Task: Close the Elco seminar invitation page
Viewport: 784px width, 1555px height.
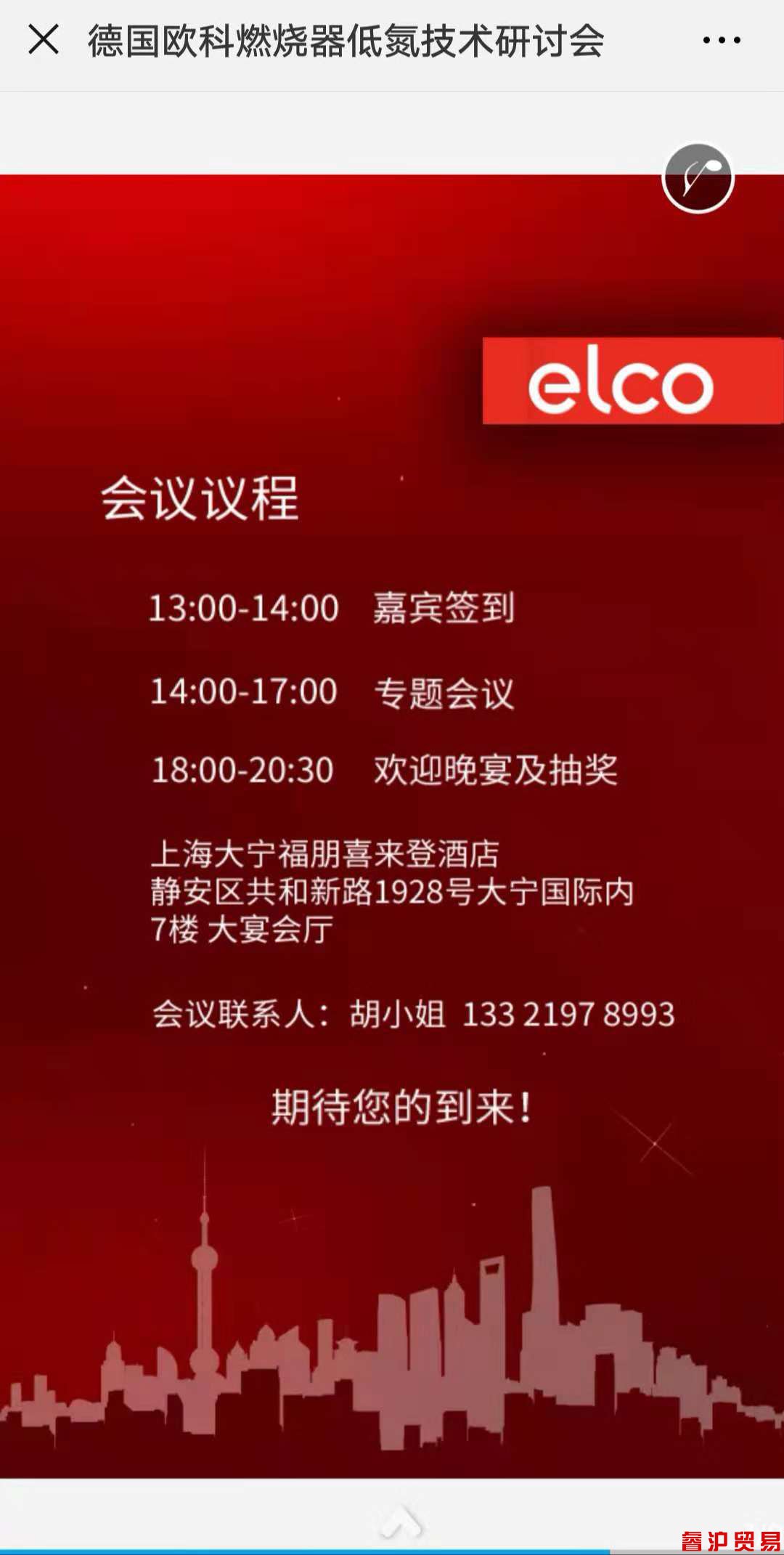Action: click(x=44, y=40)
